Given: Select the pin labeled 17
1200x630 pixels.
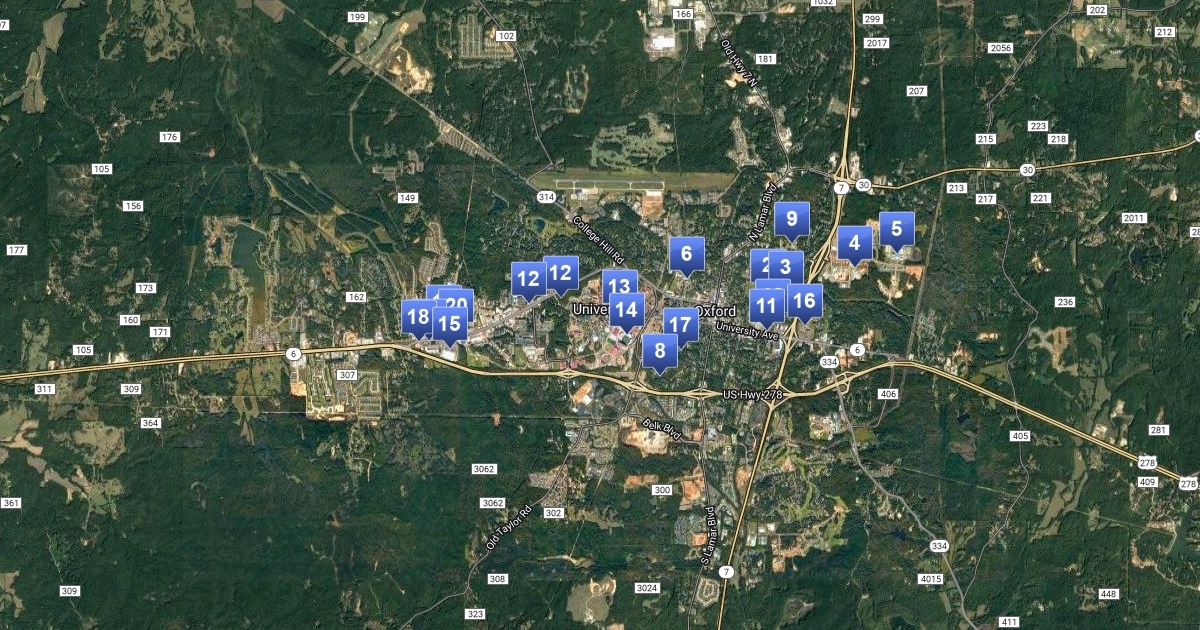Looking at the screenshot, I should (x=681, y=324).
